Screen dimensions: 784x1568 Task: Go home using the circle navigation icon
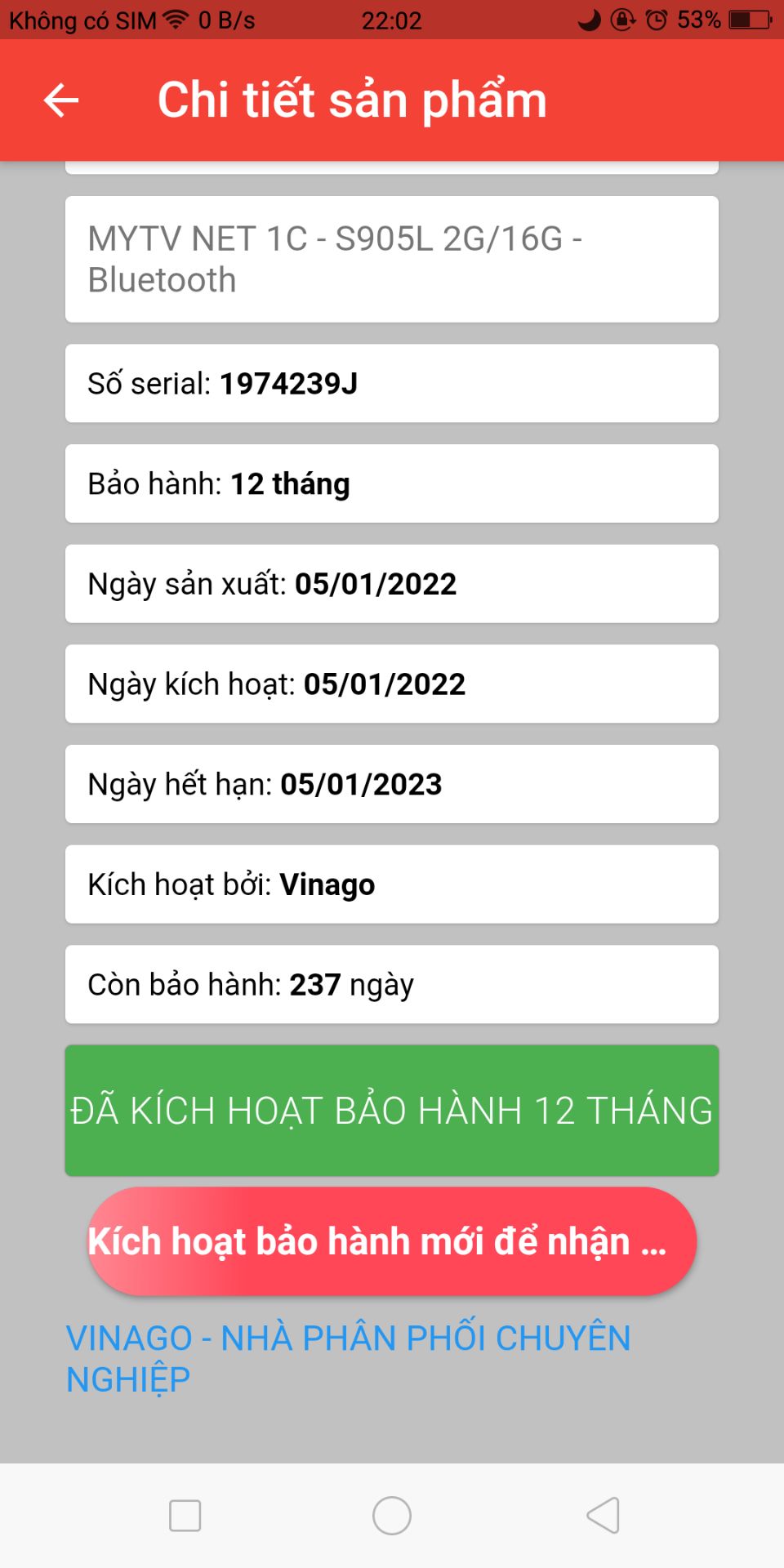pos(392,1512)
